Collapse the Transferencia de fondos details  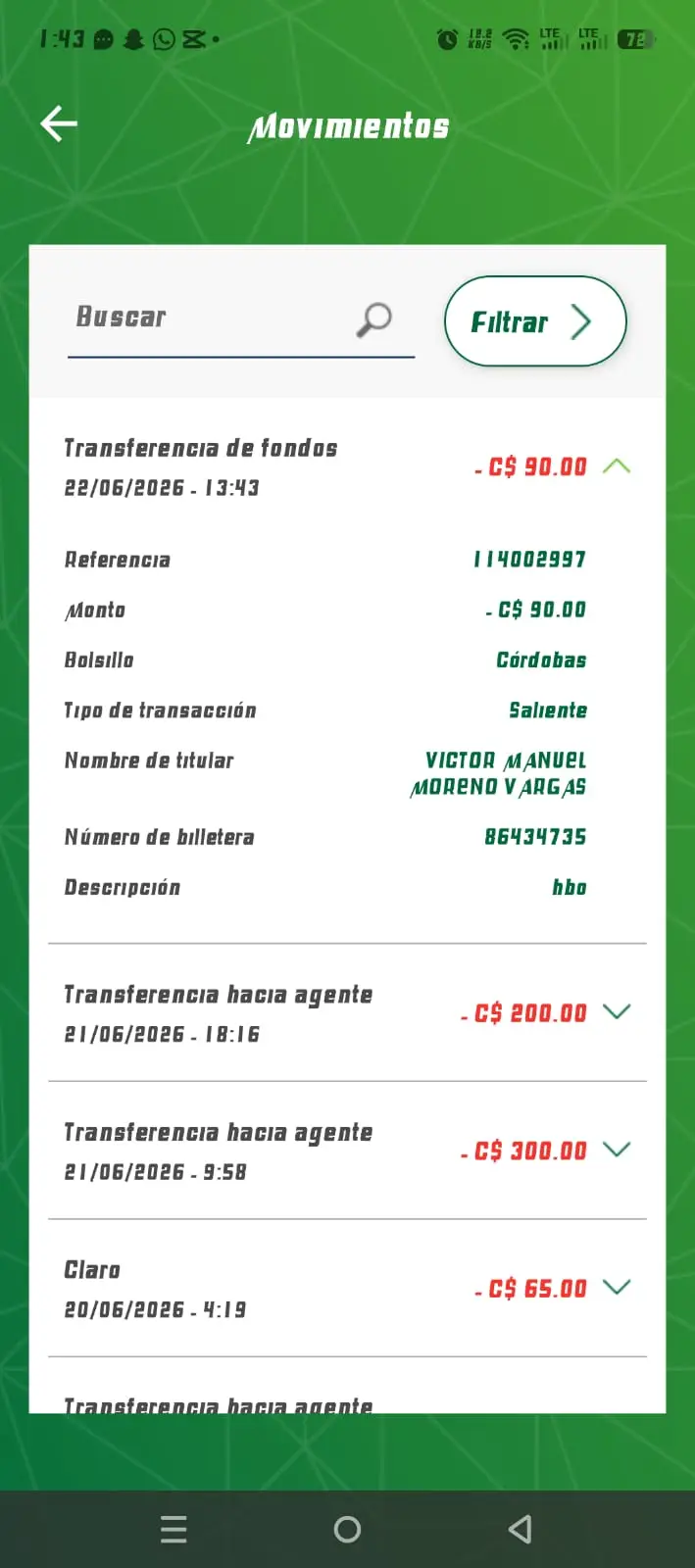(617, 466)
